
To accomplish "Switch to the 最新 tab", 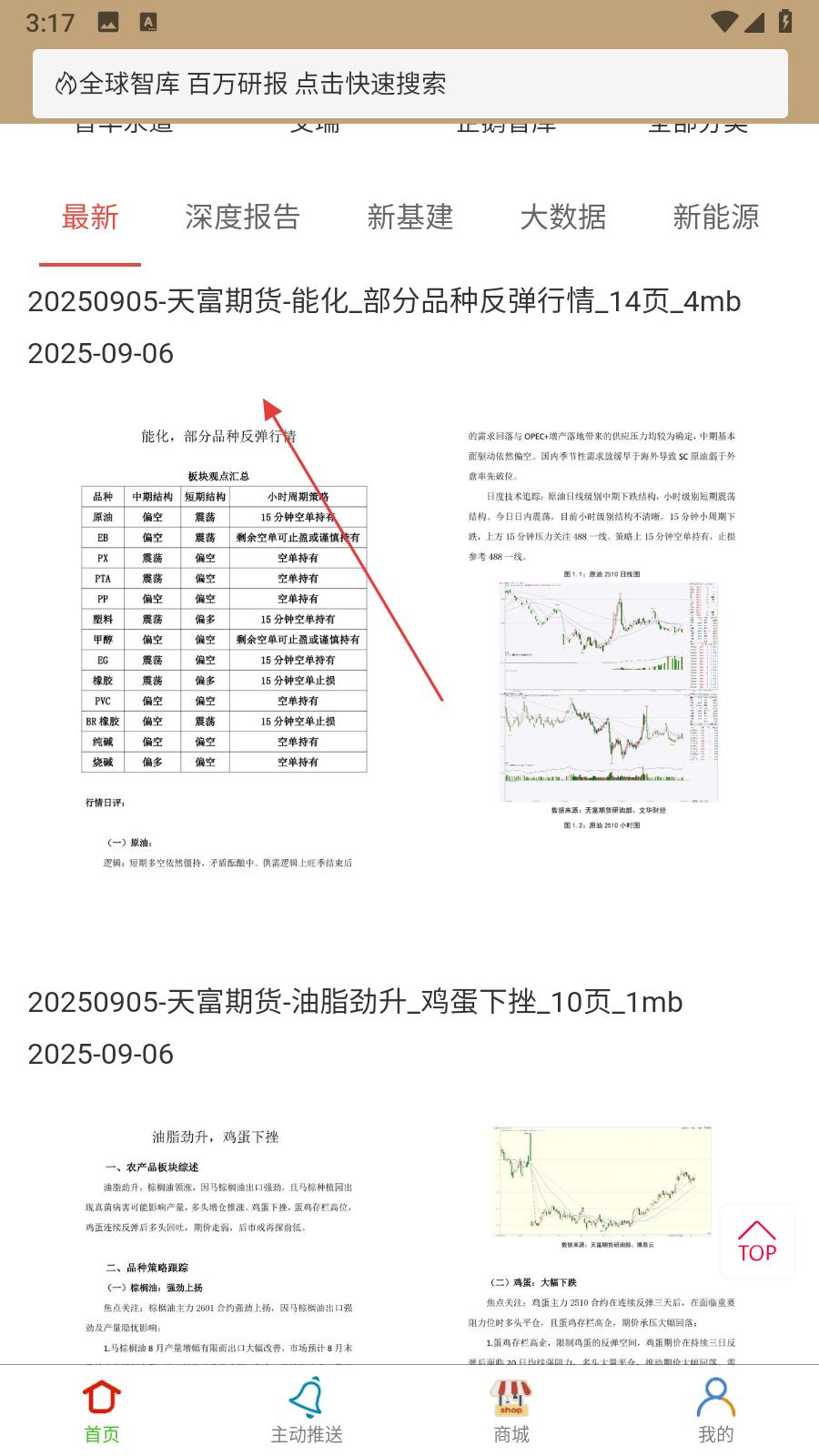I will click(90, 217).
